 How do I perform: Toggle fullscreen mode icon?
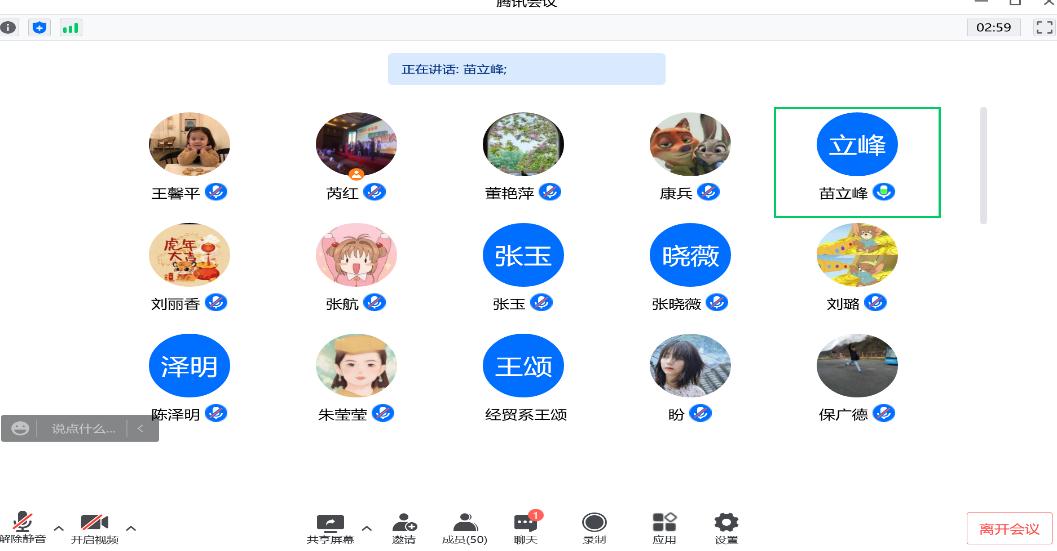[x=1044, y=28]
